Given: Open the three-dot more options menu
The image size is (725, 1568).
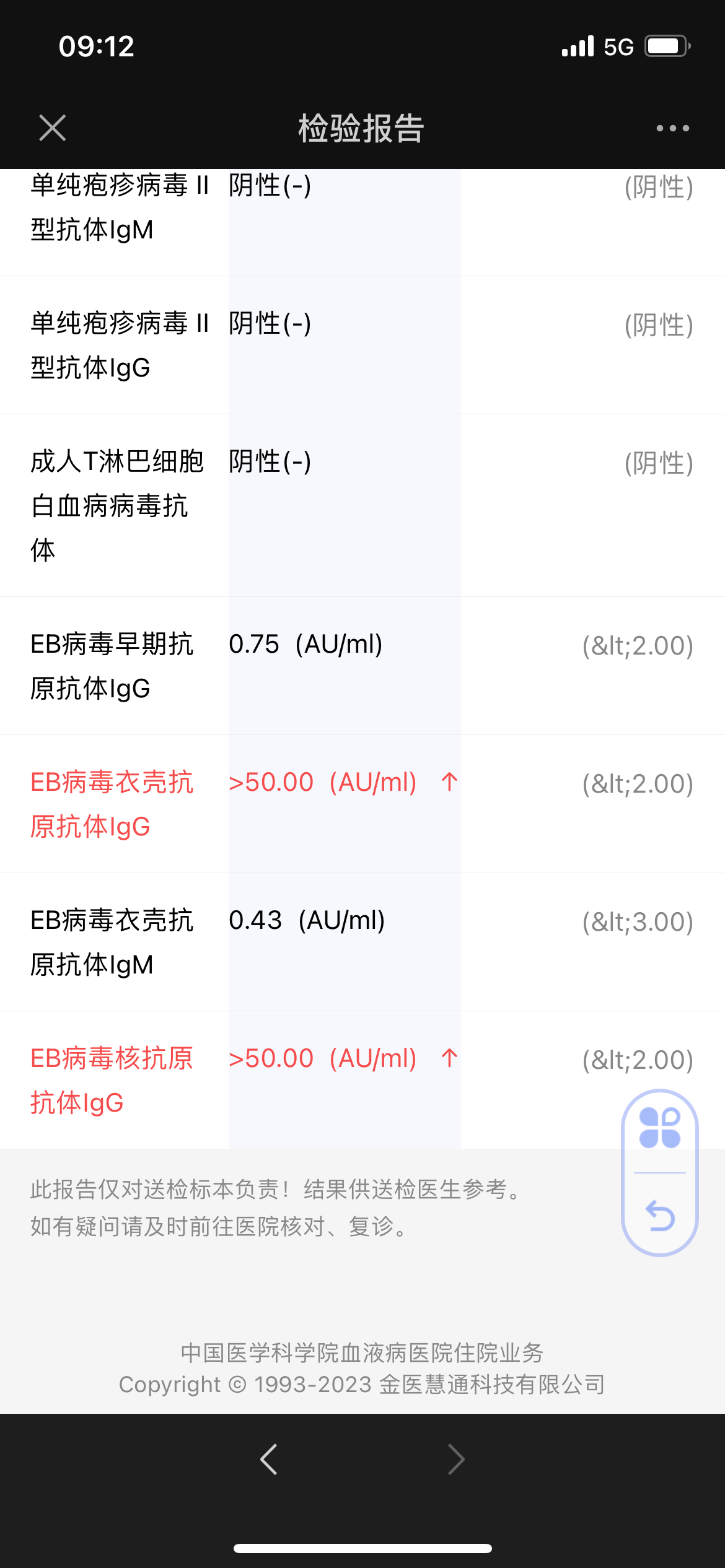Looking at the screenshot, I should pyautogui.click(x=672, y=128).
